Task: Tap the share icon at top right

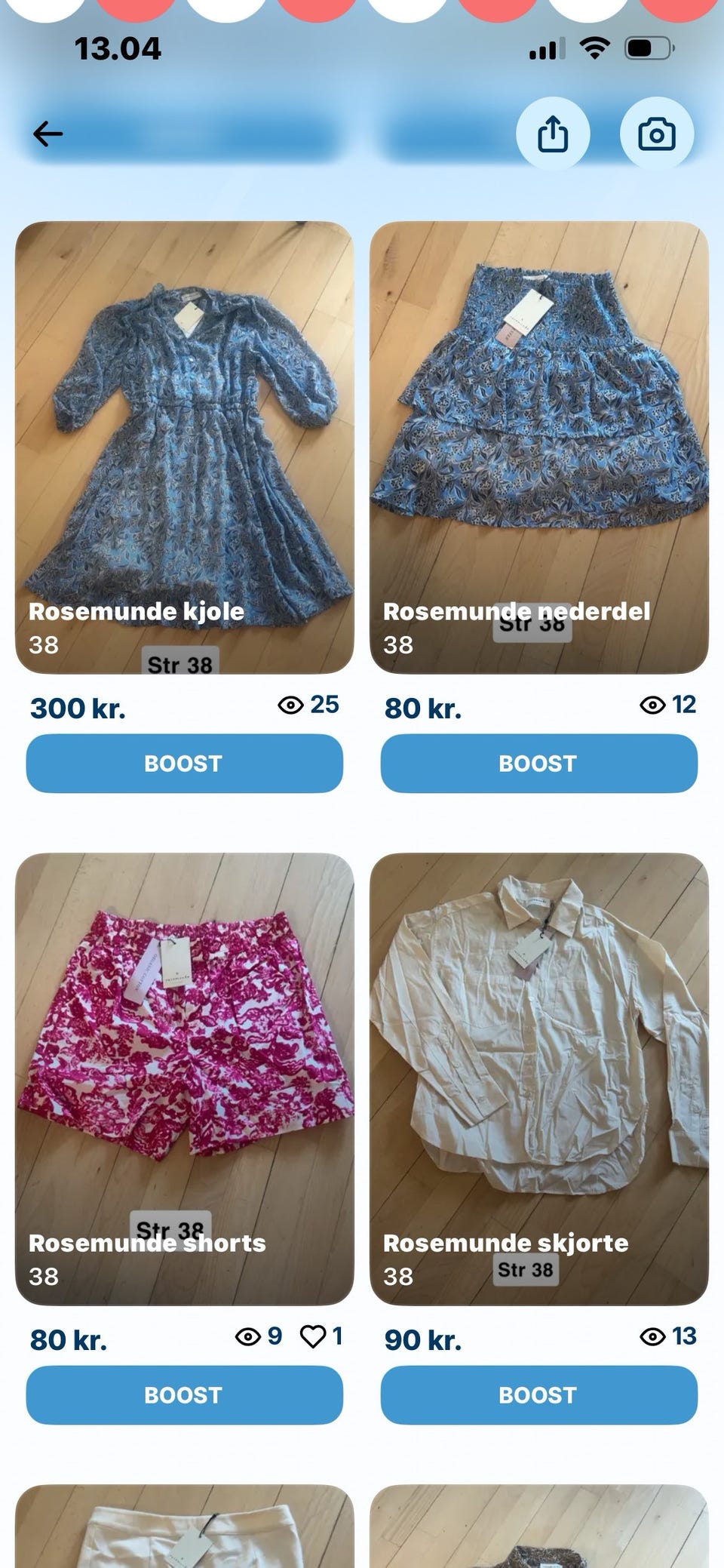Action: point(554,133)
